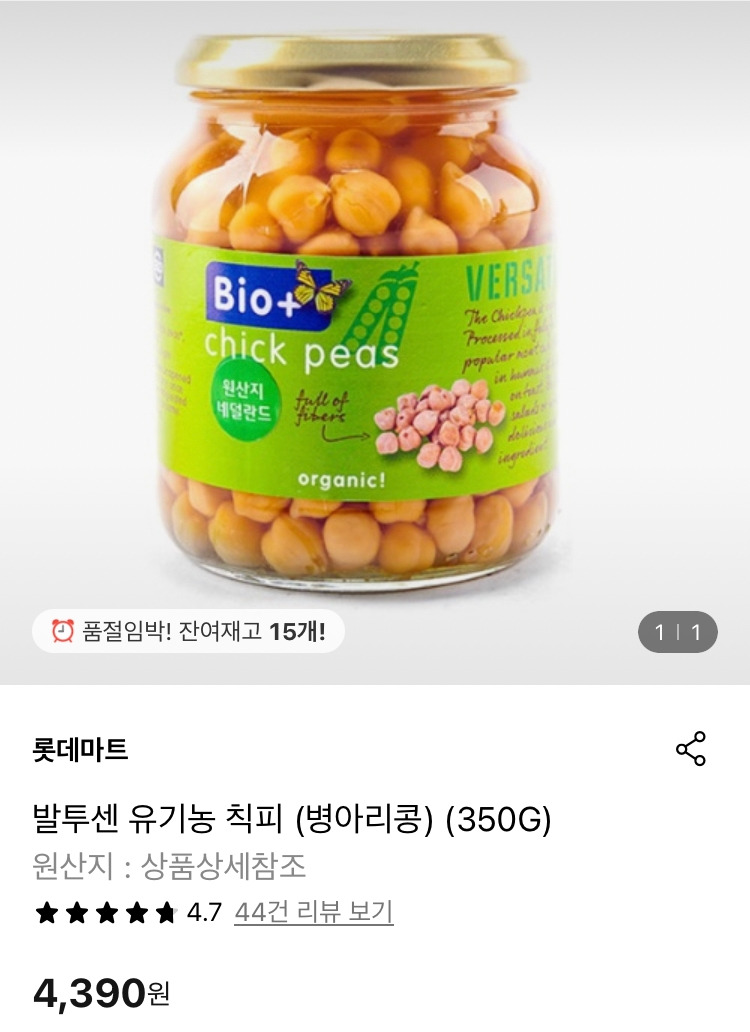This screenshot has height=1032, width=750.
Task: Share this chickpea product
Action: click(691, 749)
